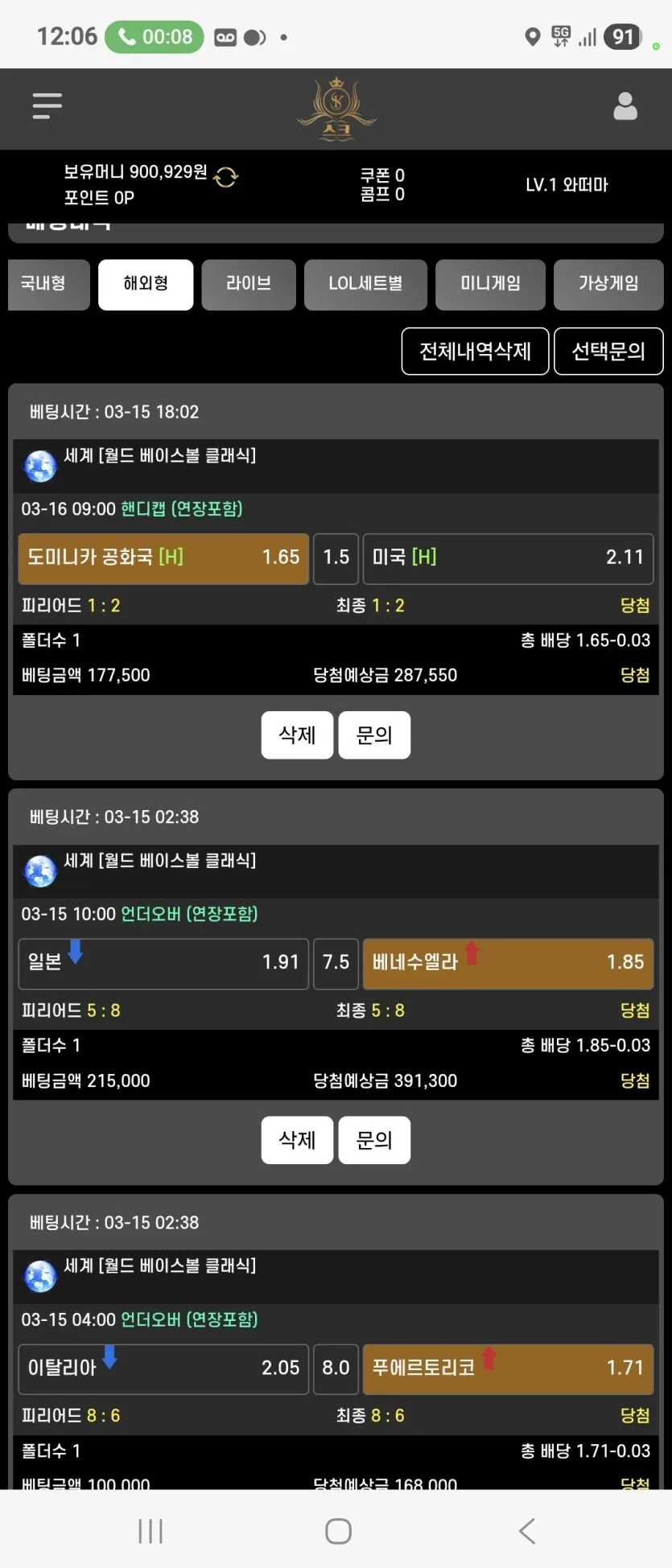Go to the system home screen
The height and width of the screenshot is (1568, 672).
[x=338, y=1531]
